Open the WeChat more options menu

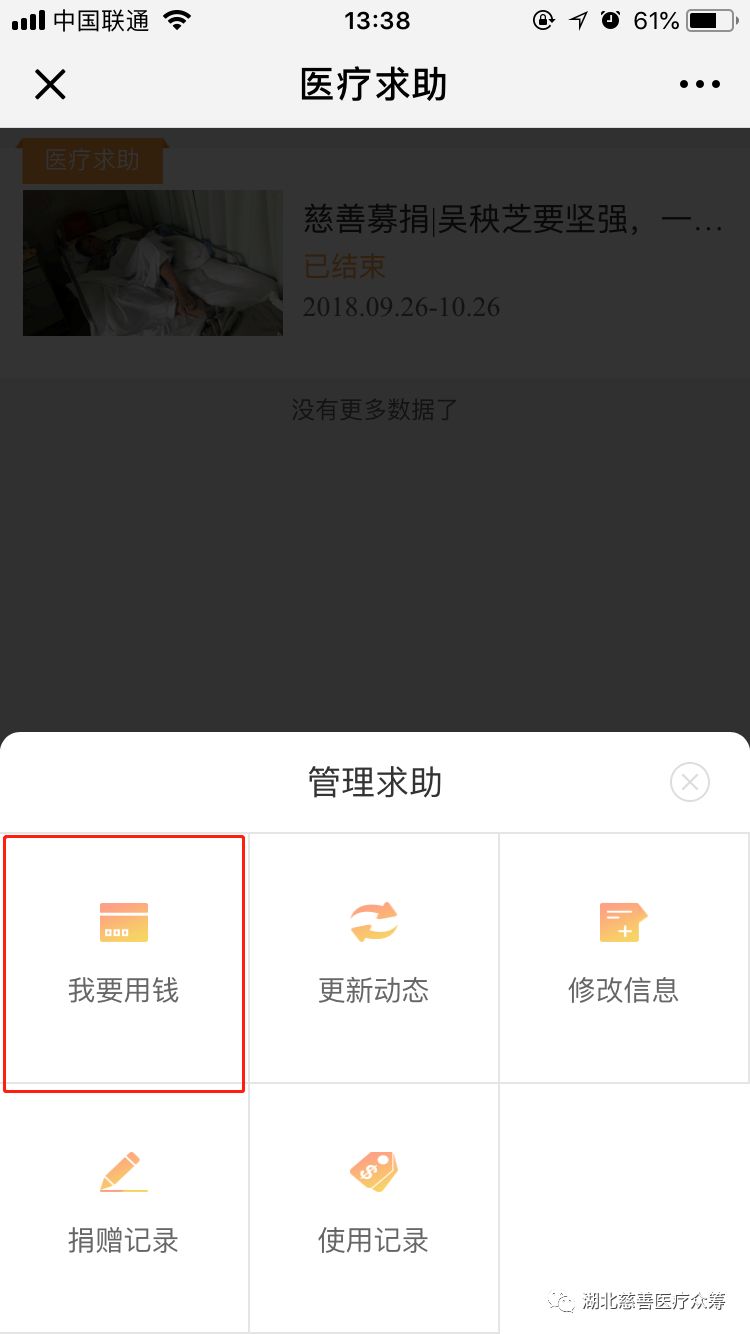coord(700,84)
